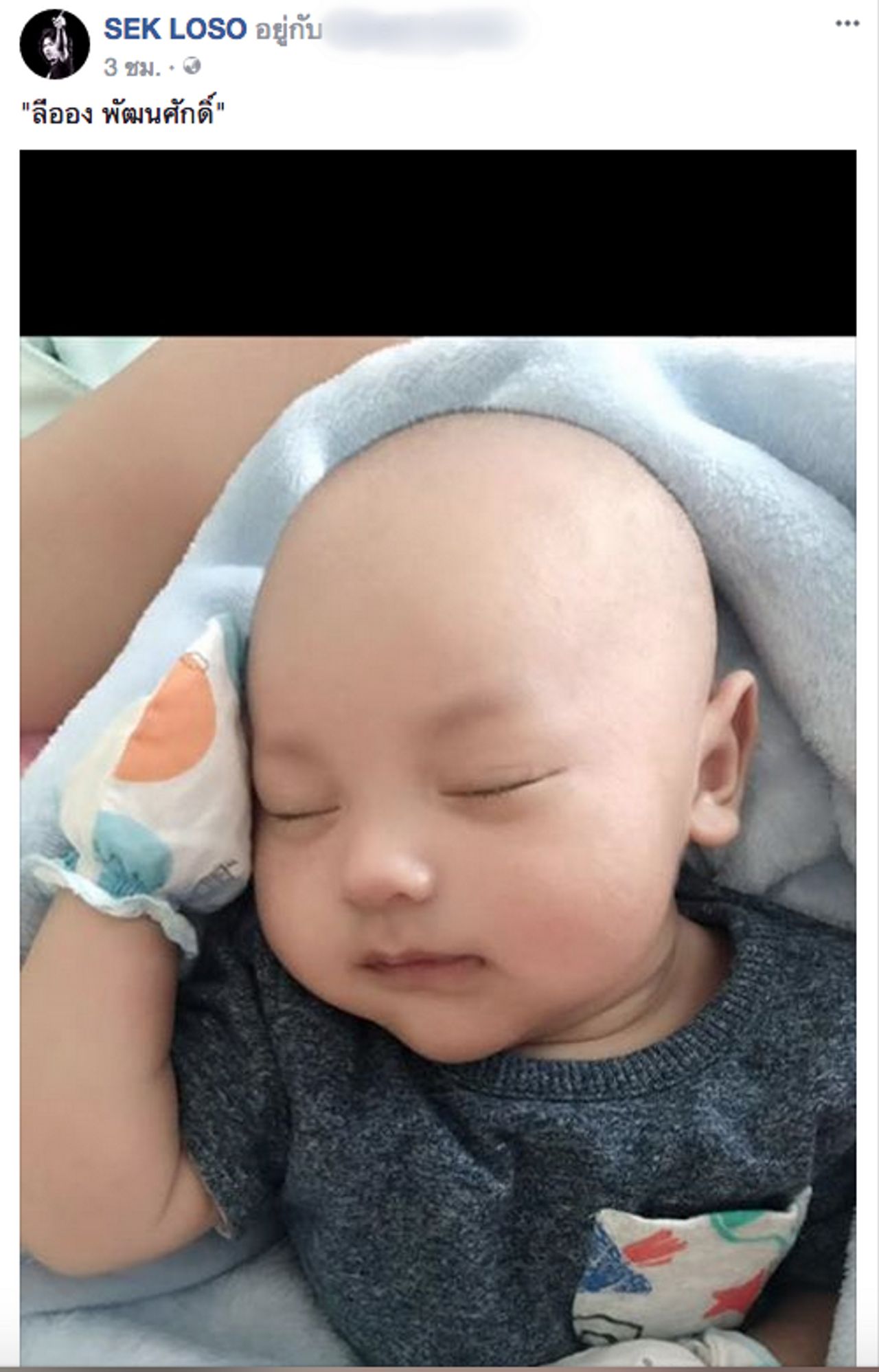
Task: Open the baby photo in full view
Action: tap(438, 824)
